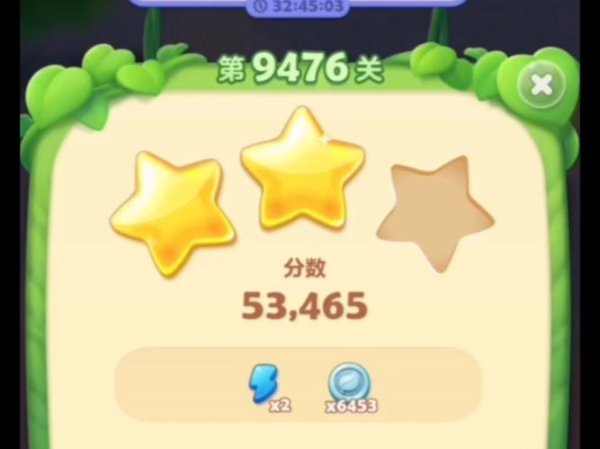Close the level 9476 result dialog
This screenshot has height=449, width=600.
pos(541,86)
